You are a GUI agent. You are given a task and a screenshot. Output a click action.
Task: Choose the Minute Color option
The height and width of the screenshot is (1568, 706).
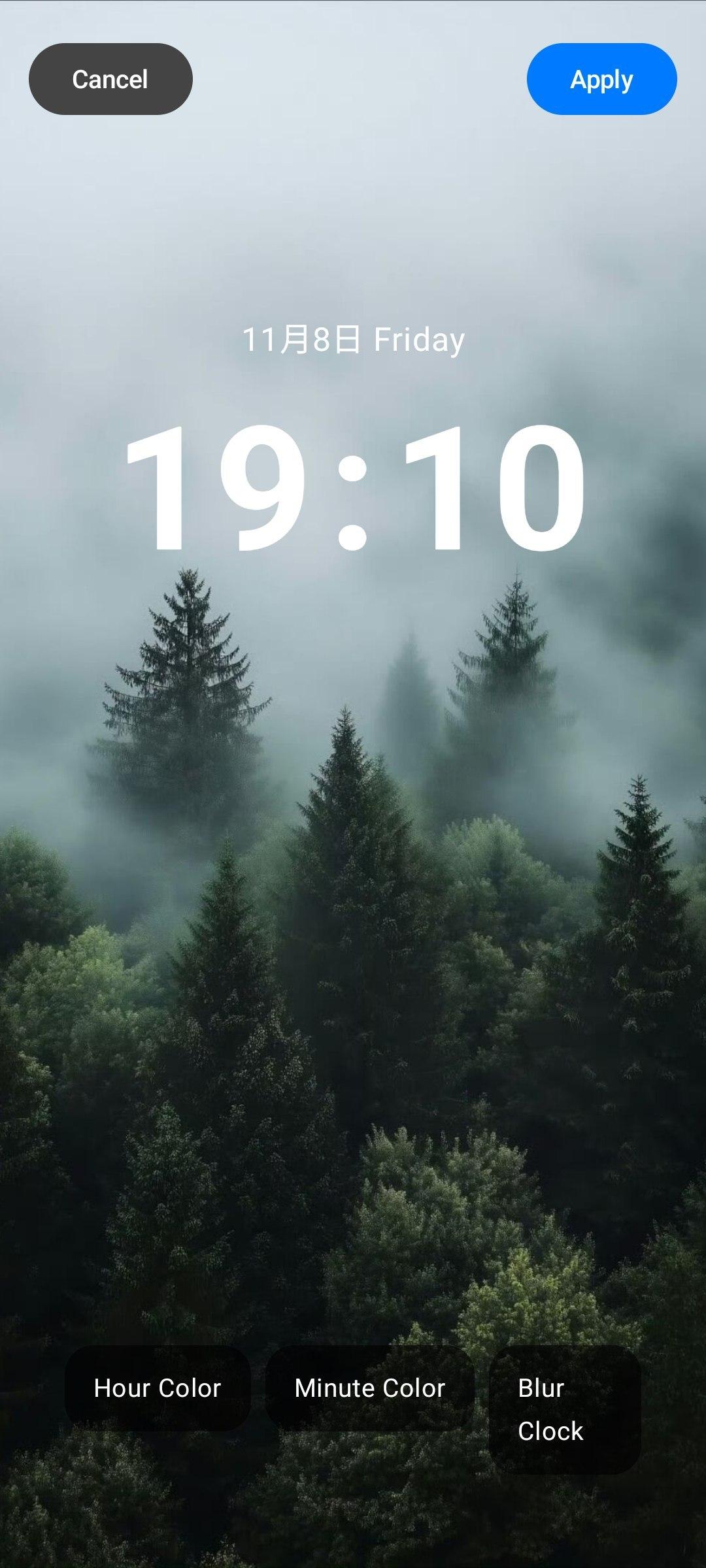(x=369, y=1388)
